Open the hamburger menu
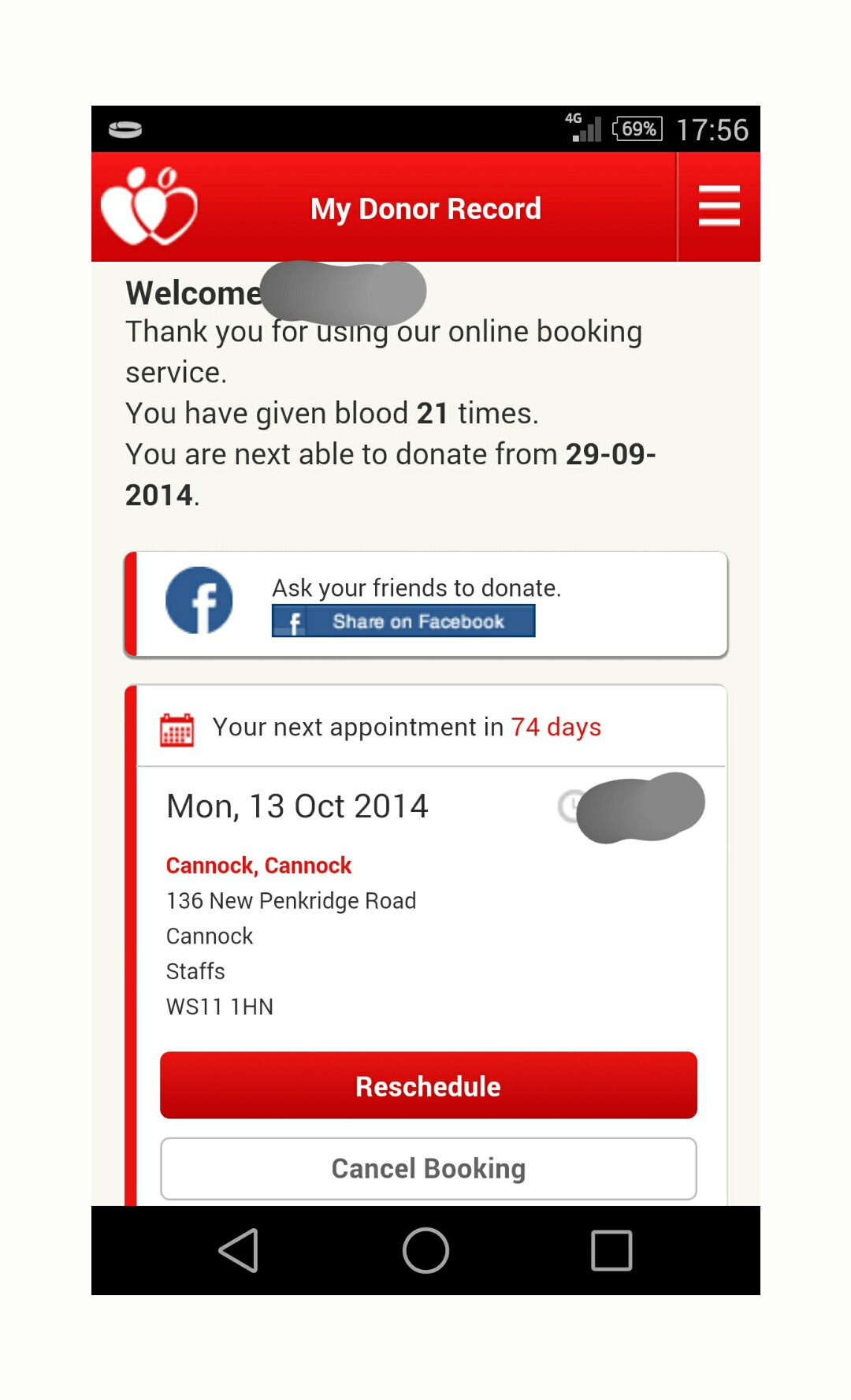The image size is (851, 1400). point(719,207)
